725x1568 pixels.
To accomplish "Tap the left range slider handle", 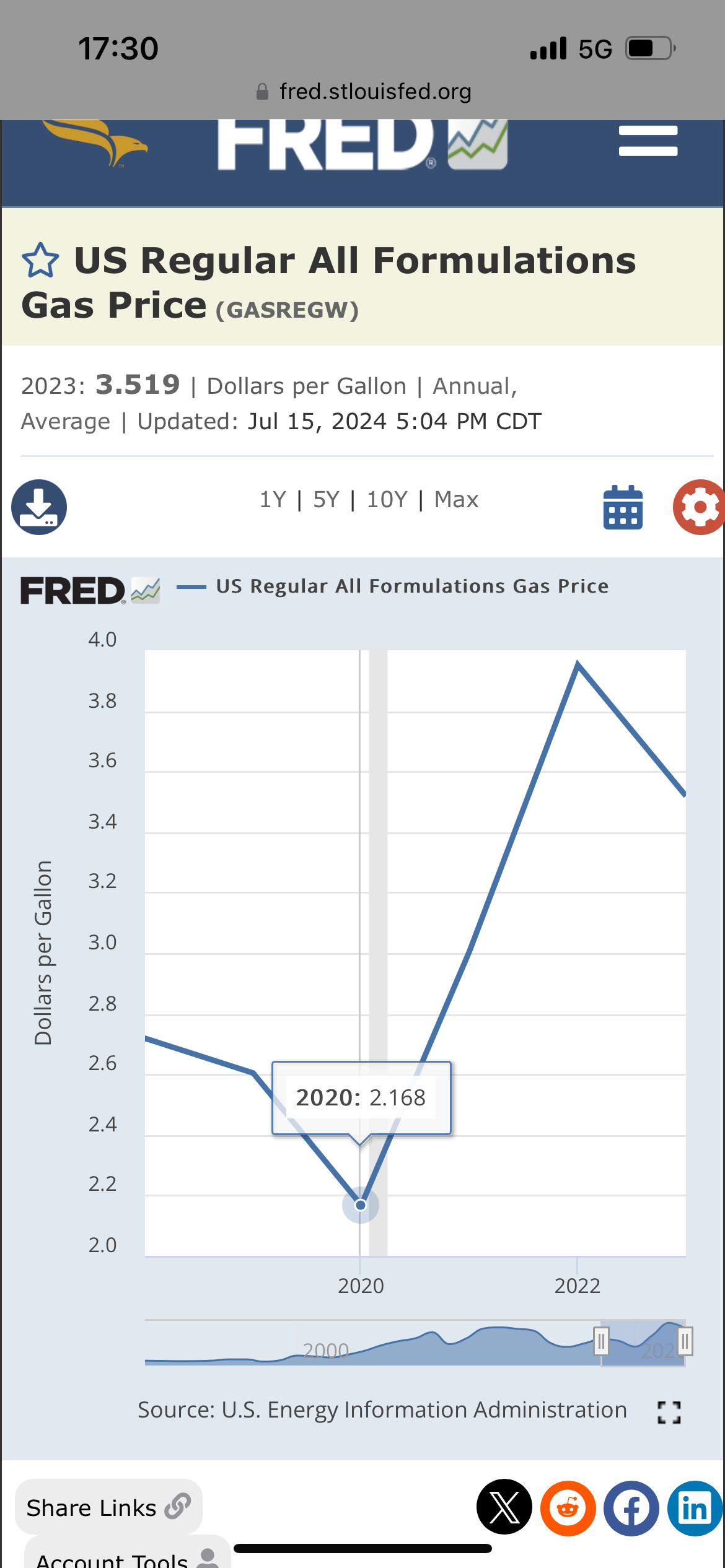I will (600, 1342).
